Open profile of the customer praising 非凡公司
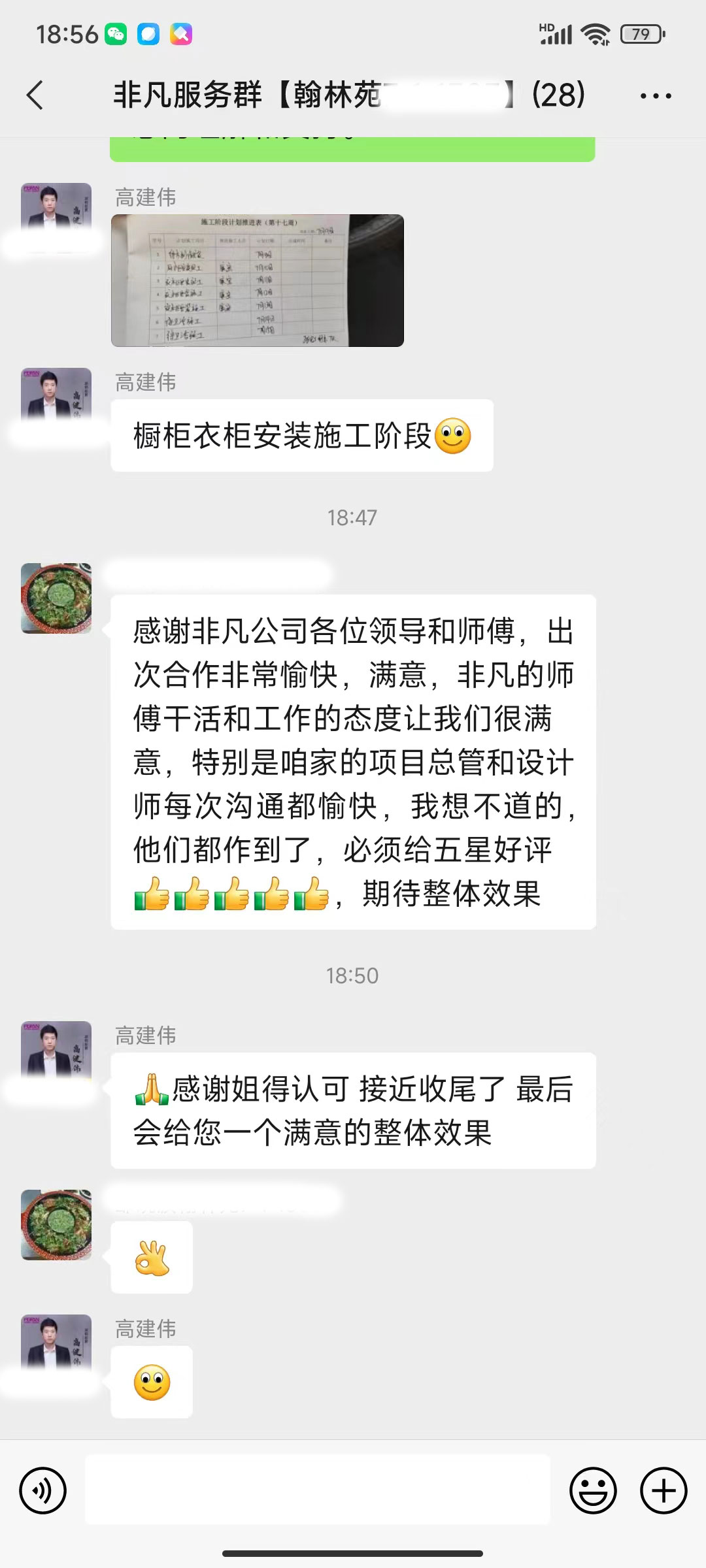Screen dimensions: 706x1568 click(56, 598)
